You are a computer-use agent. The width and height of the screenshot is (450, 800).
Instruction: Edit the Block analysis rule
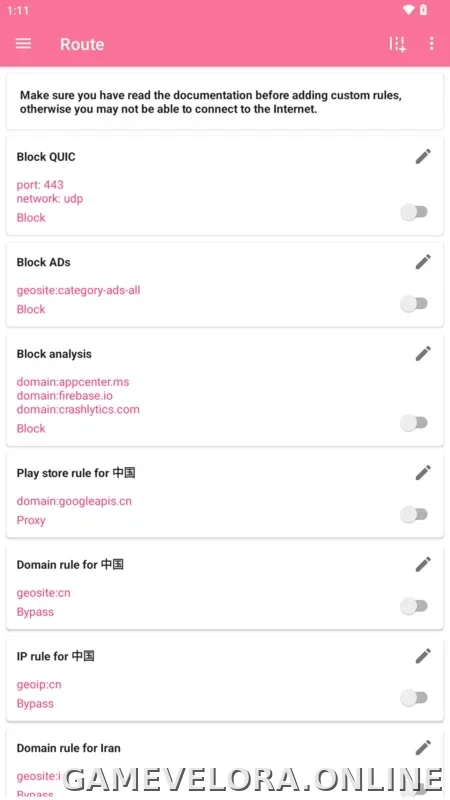pos(423,353)
